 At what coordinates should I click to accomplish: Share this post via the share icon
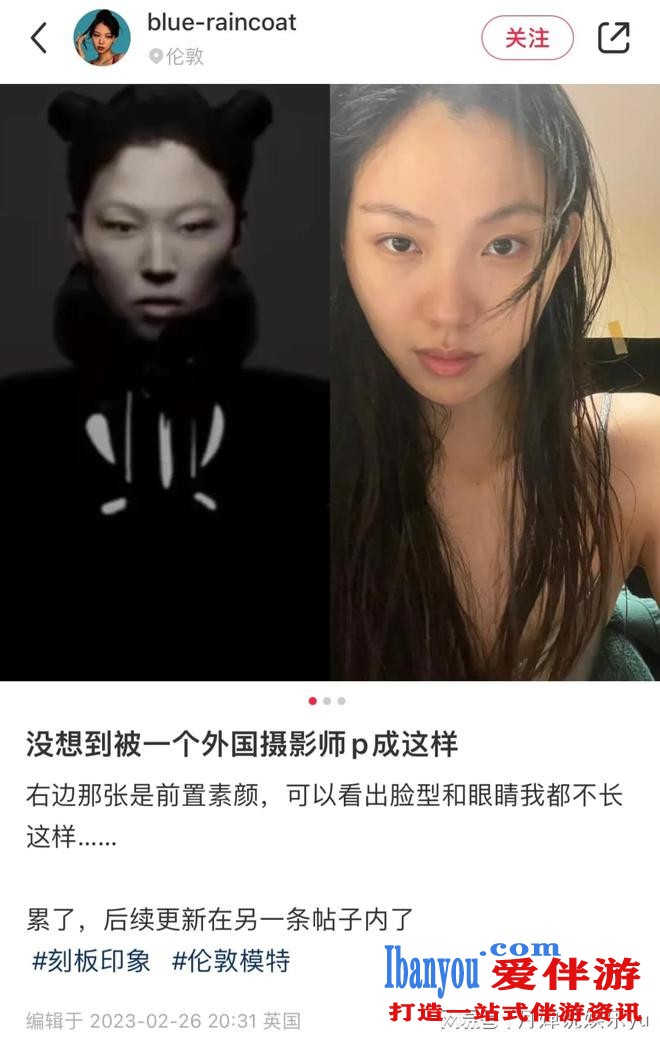pos(613,38)
